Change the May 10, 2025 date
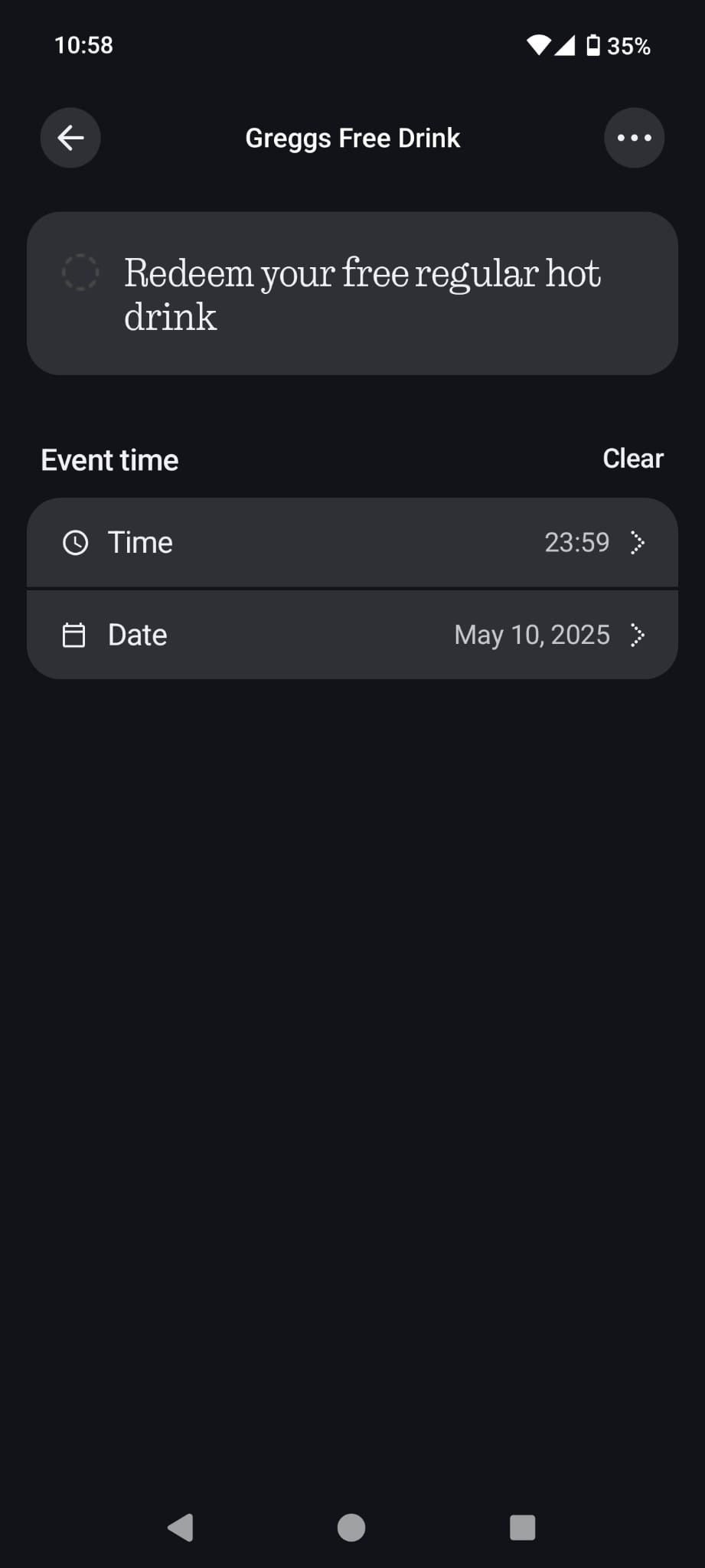705x1568 pixels. coord(352,635)
